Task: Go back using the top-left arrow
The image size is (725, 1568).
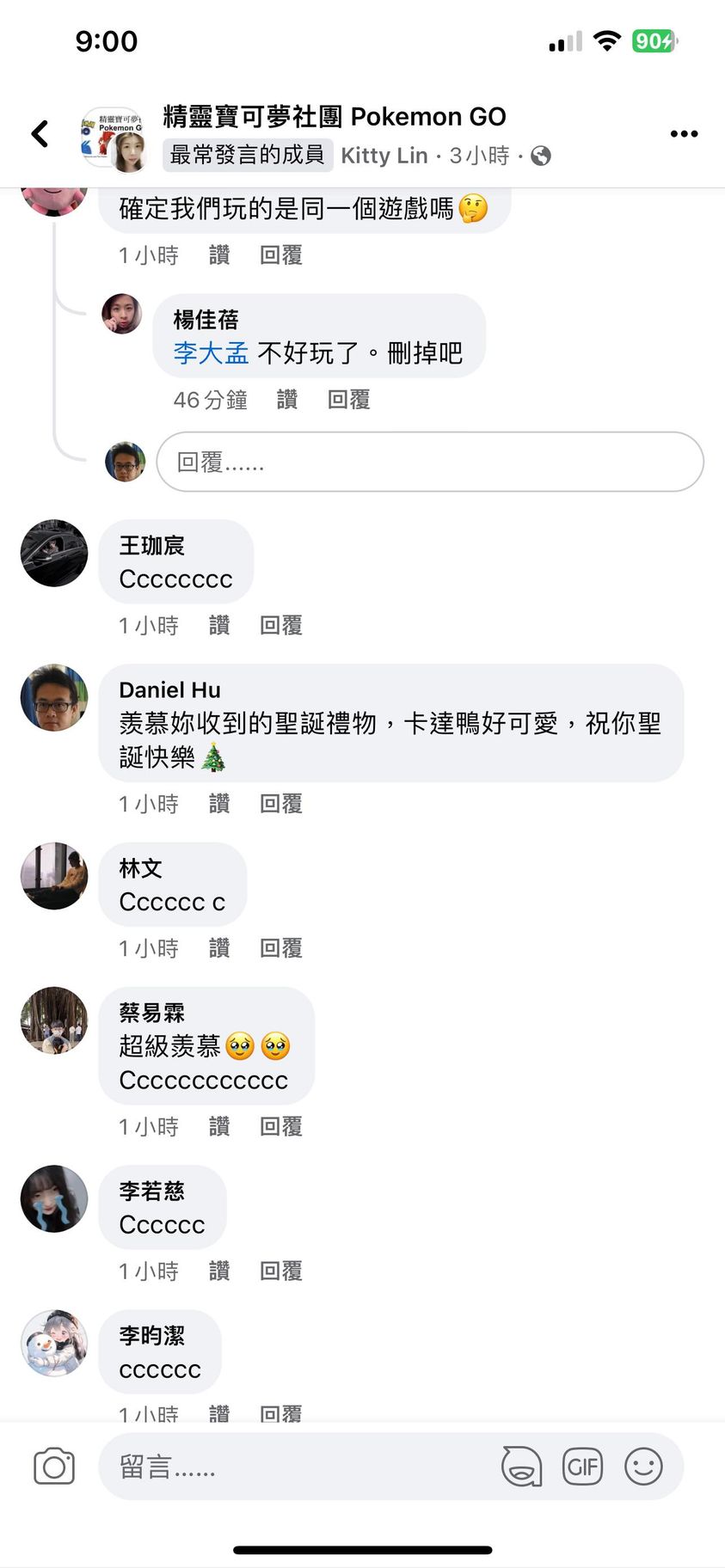Action: coord(40,133)
